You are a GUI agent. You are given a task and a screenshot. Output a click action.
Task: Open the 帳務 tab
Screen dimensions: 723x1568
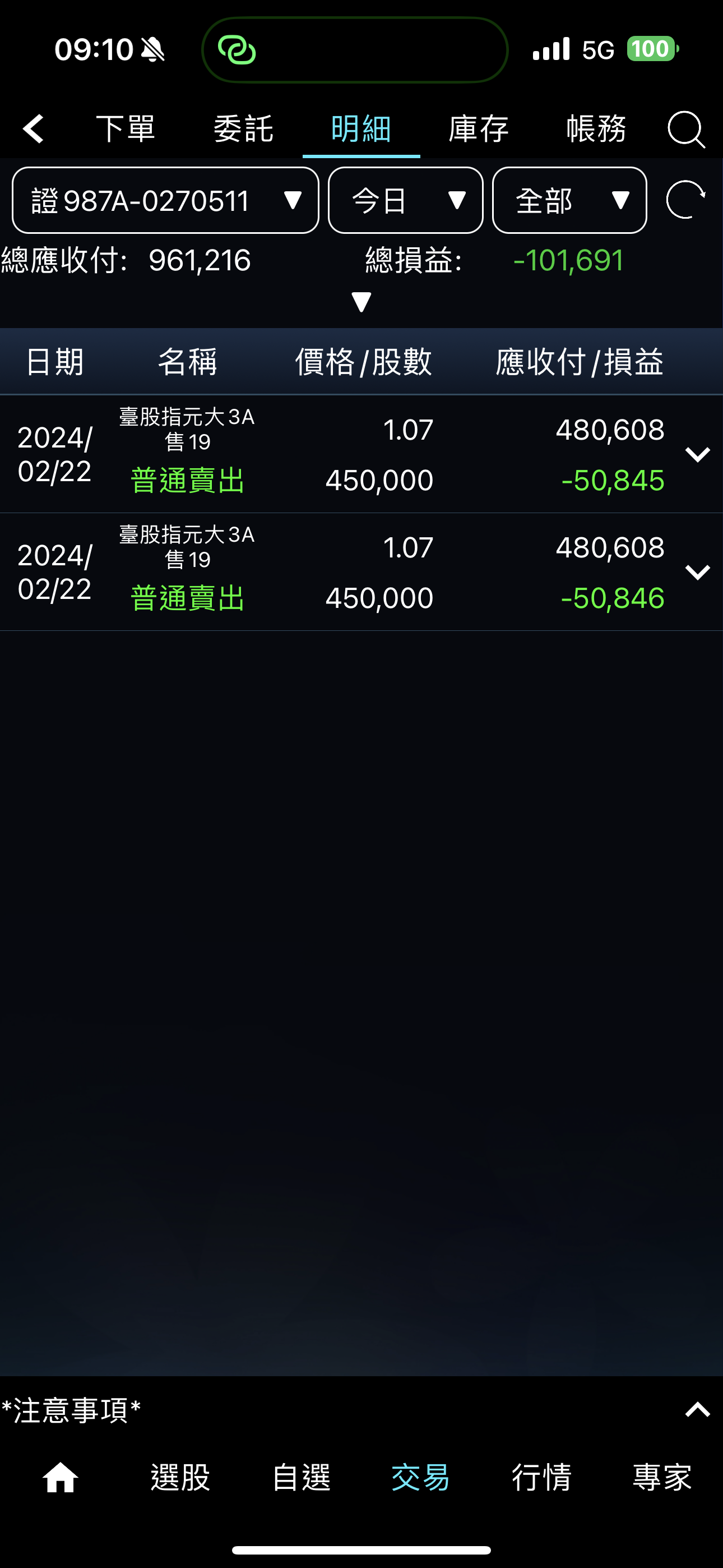(596, 129)
